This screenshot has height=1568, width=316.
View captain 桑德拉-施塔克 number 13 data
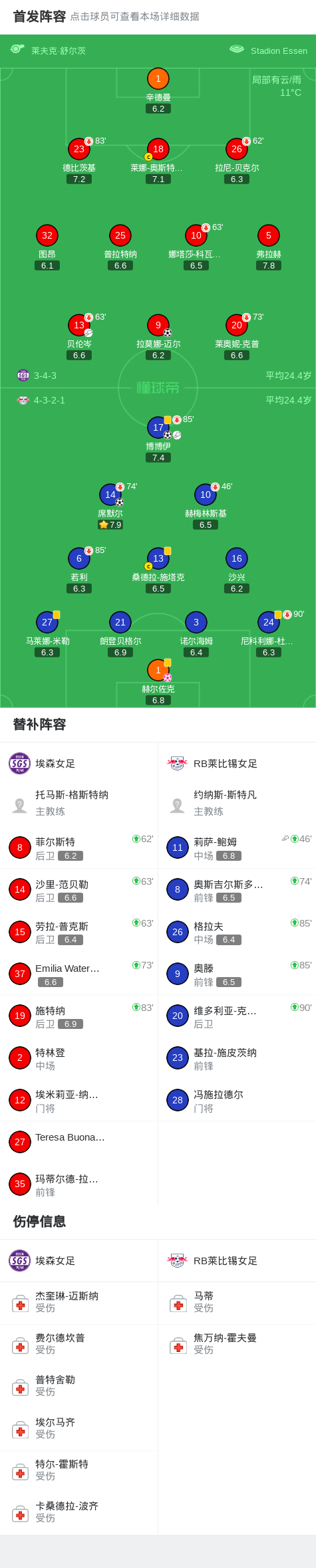pyautogui.click(x=158, y=570)
